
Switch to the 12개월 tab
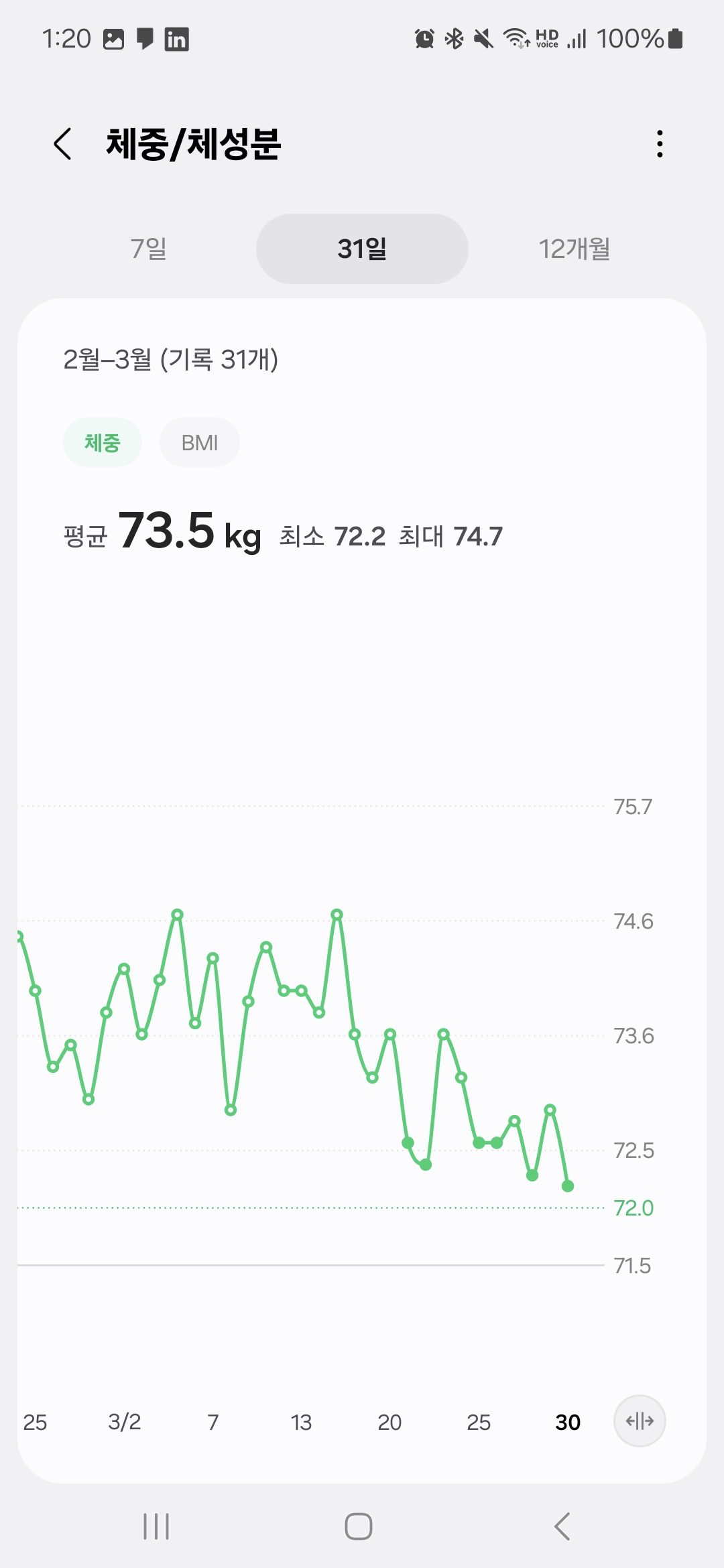point(575,249)
